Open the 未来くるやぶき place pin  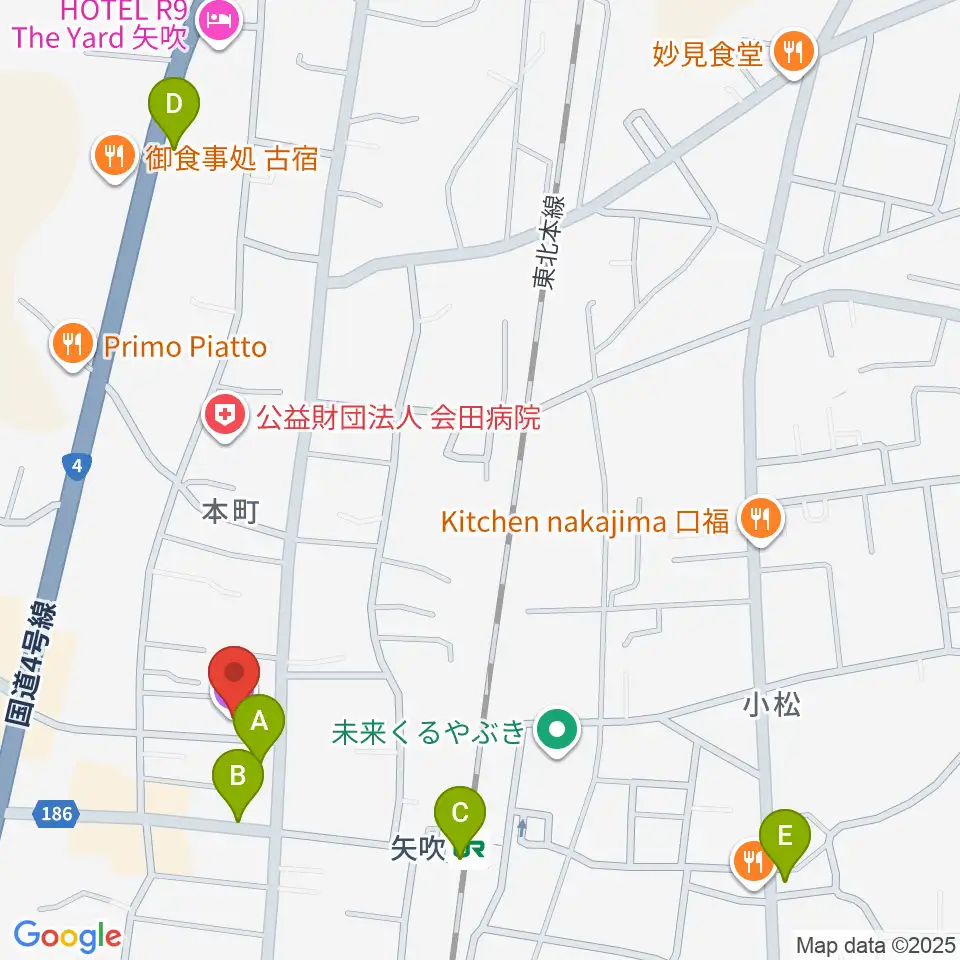pyautogui.click(x=557, y=732)
